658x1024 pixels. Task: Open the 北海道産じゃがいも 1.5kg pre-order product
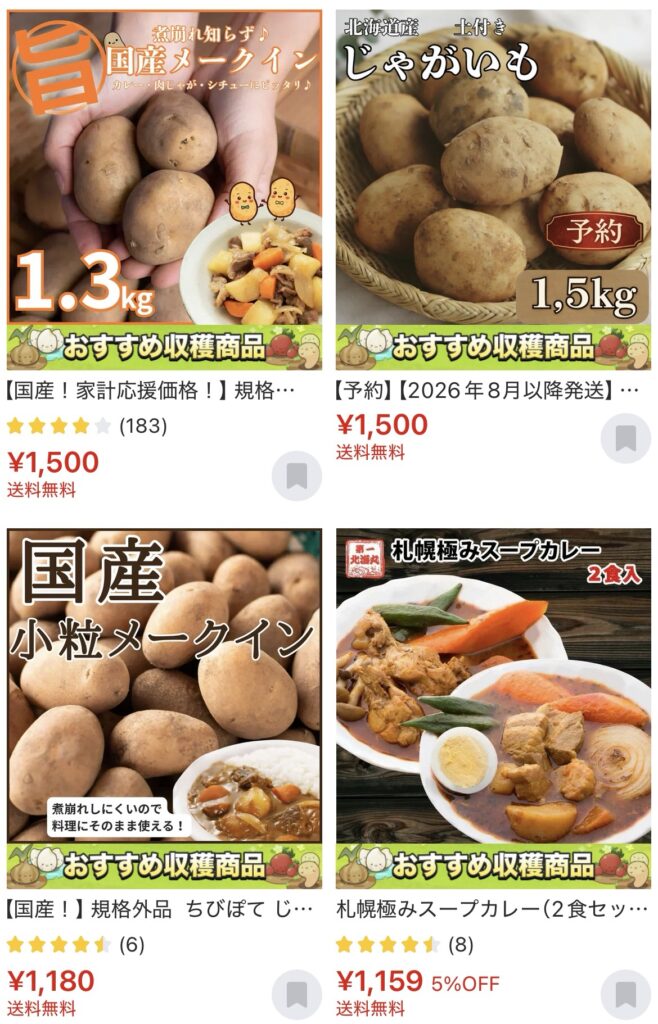click(493, 190)
